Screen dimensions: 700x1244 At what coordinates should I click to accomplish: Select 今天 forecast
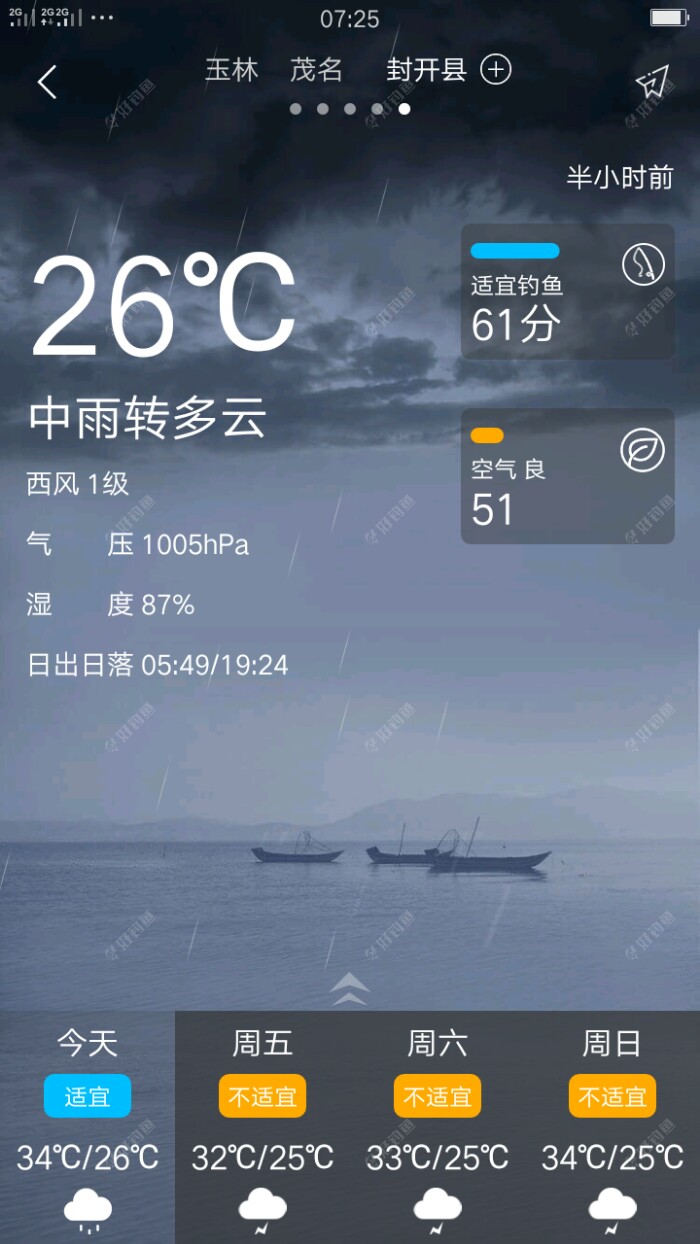point(87,1127)
